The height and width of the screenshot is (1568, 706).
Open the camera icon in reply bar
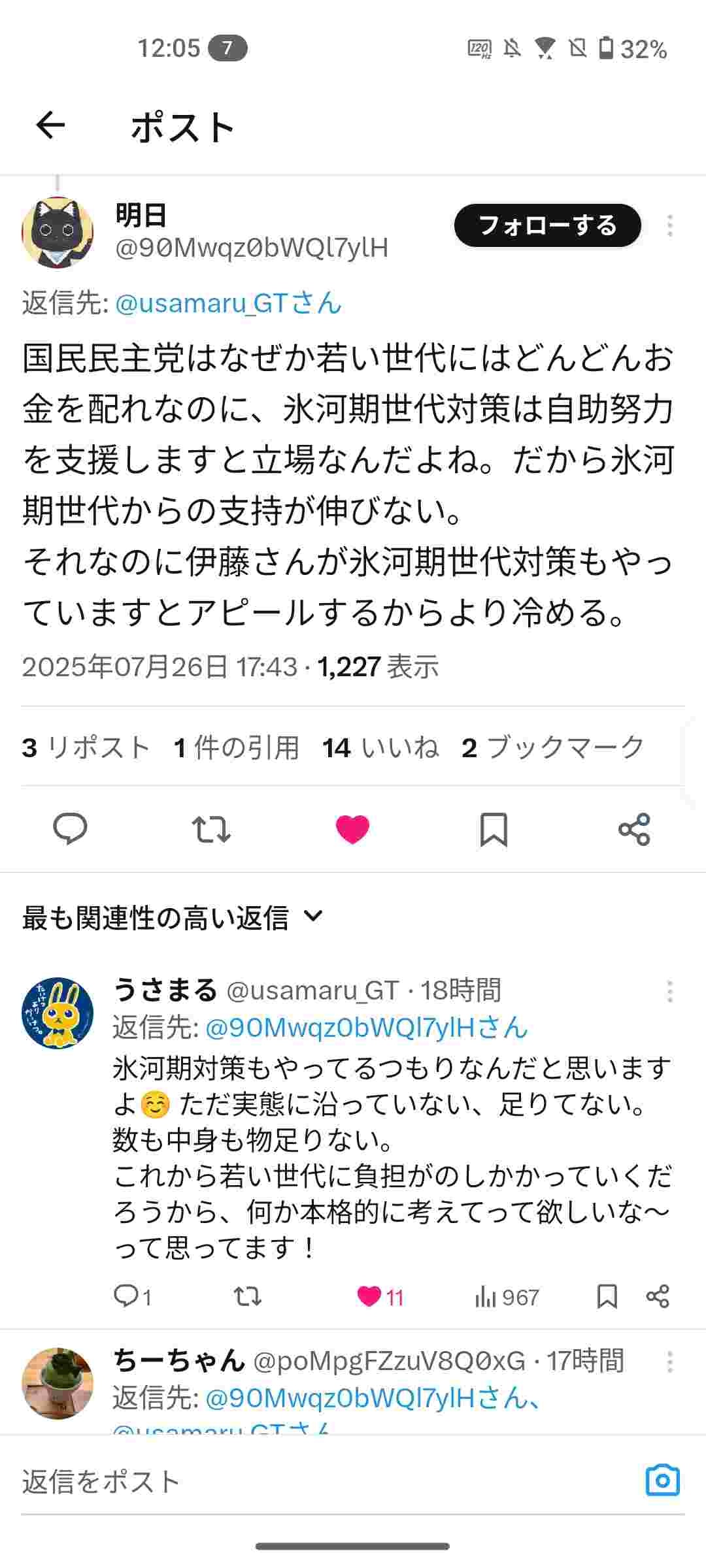[662, 1480]
